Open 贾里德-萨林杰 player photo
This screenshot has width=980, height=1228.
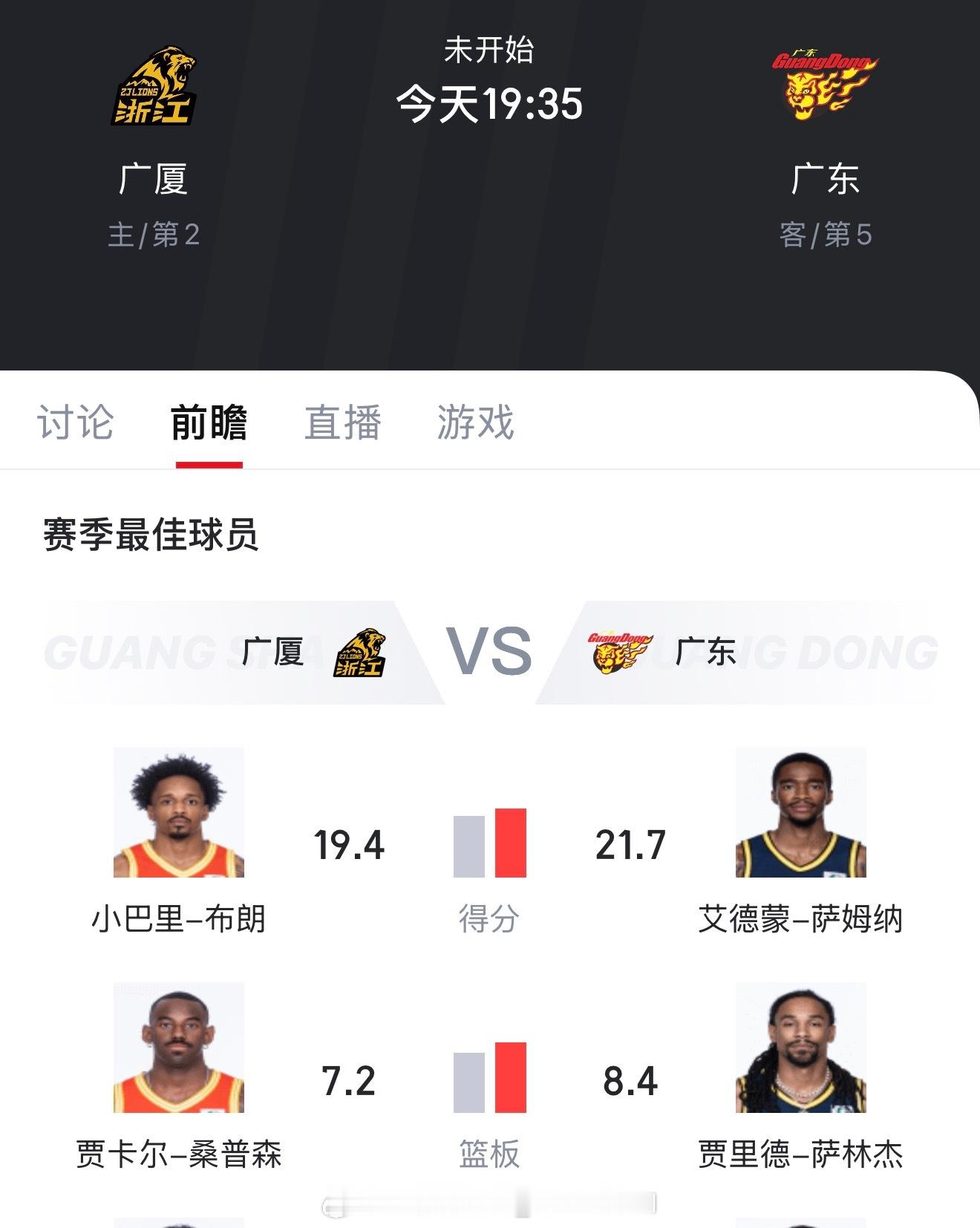803,1047
